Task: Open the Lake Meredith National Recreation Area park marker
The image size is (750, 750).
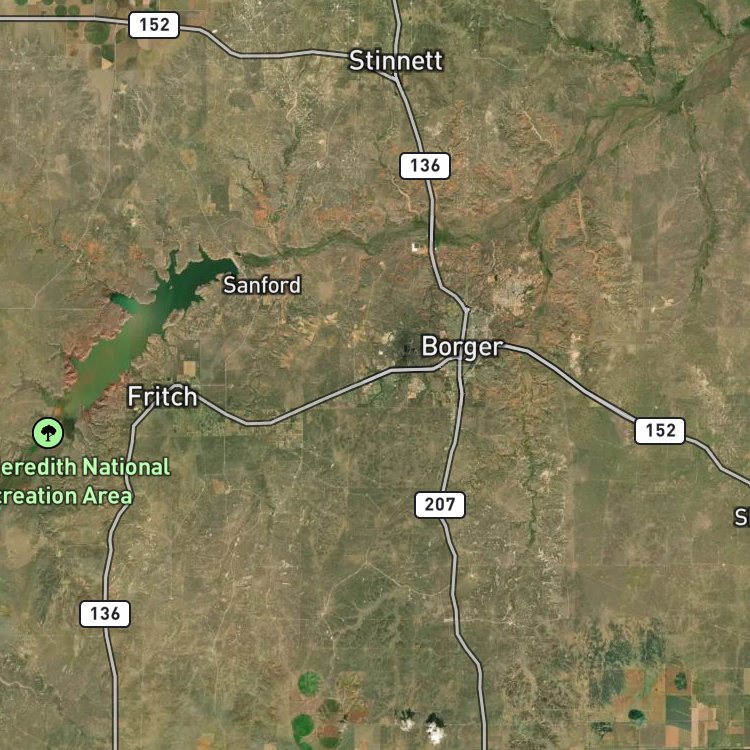Action: pos(48,433)
